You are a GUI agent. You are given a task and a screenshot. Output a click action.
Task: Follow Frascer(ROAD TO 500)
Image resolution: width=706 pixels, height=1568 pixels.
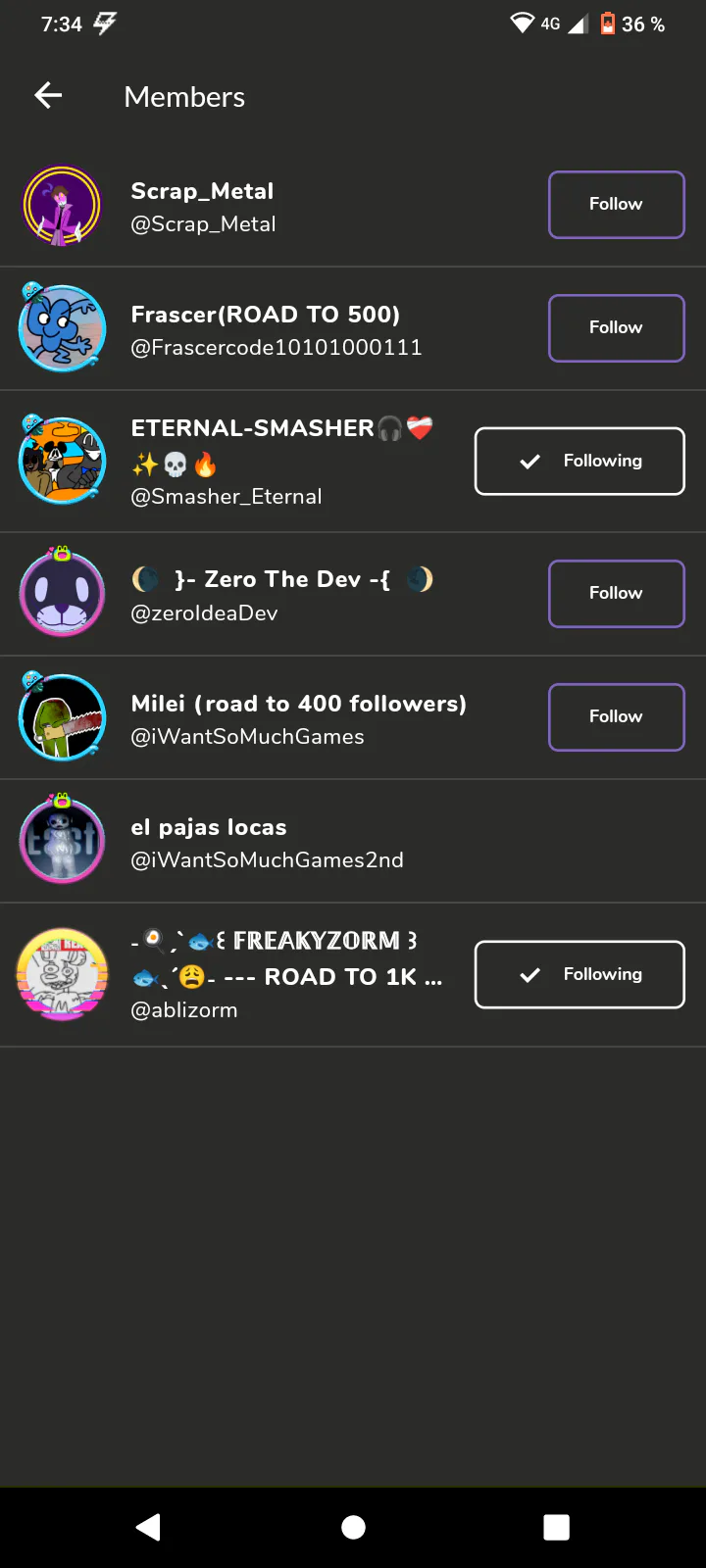pyautogui.click(x=616, y=327)
